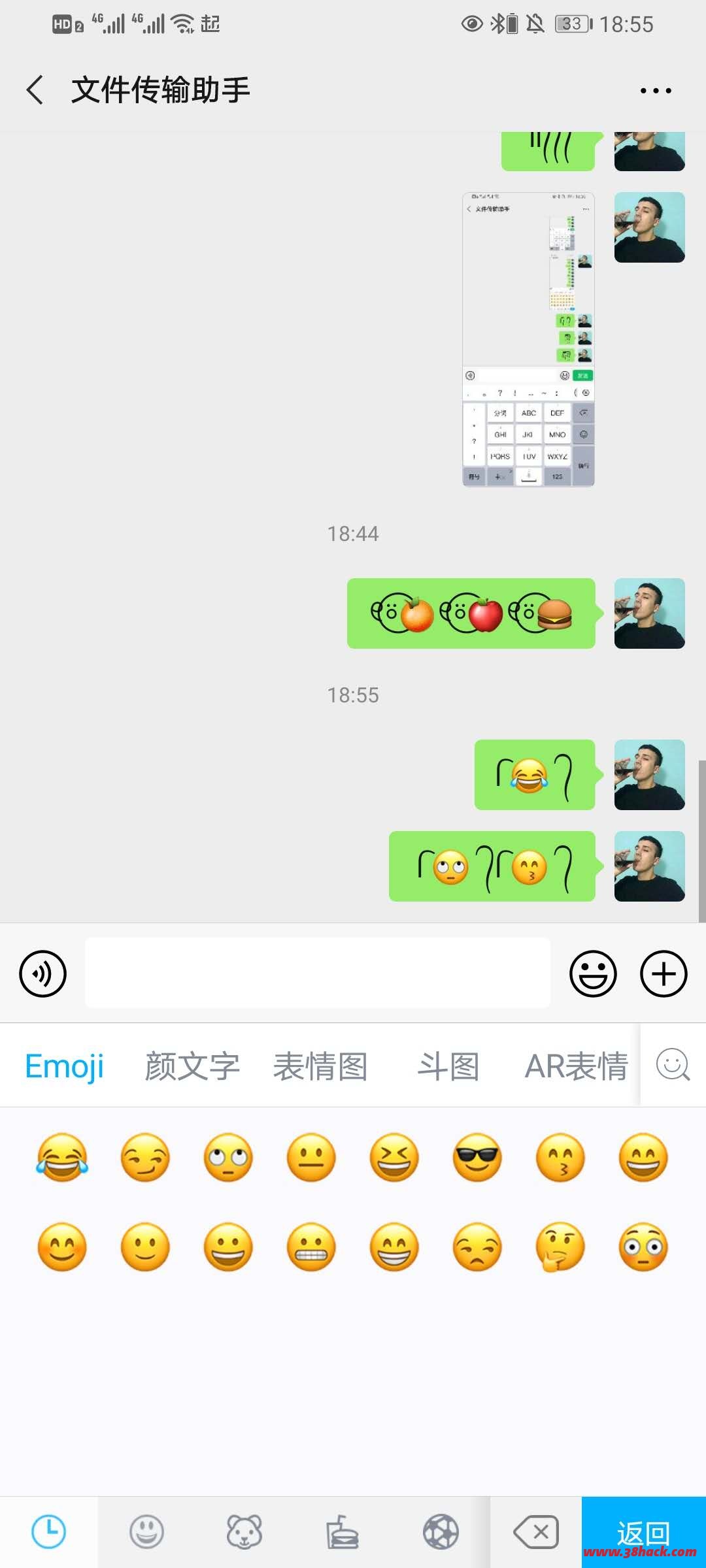Open the emoji search icon
This screenshot has height=1568, width=706.
673,1065
